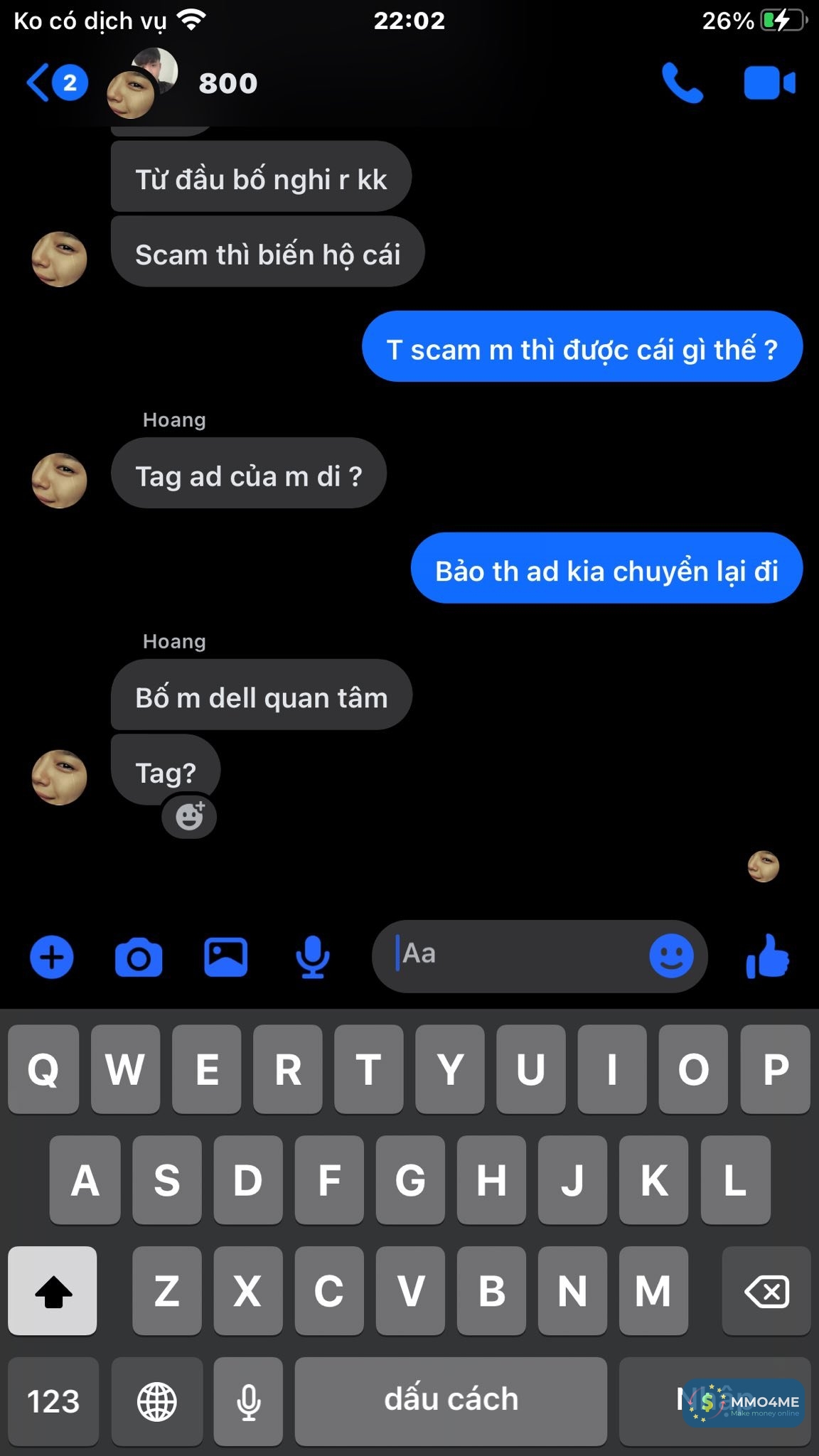Tap the backspace key on the keyboard
The width and height of the screenshot is (819, 1456).
click(x=766, y=1291)
